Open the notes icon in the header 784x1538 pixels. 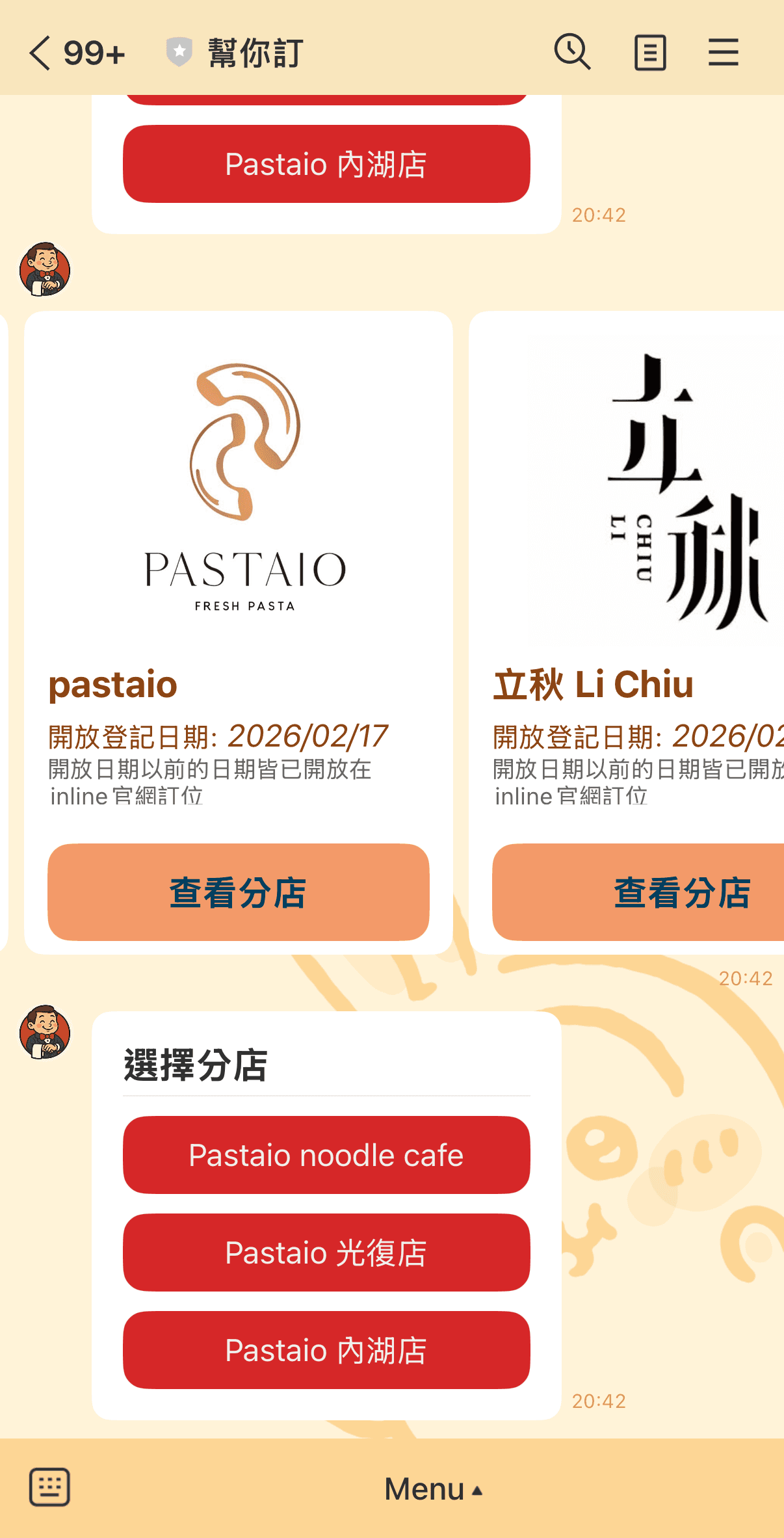650,53
